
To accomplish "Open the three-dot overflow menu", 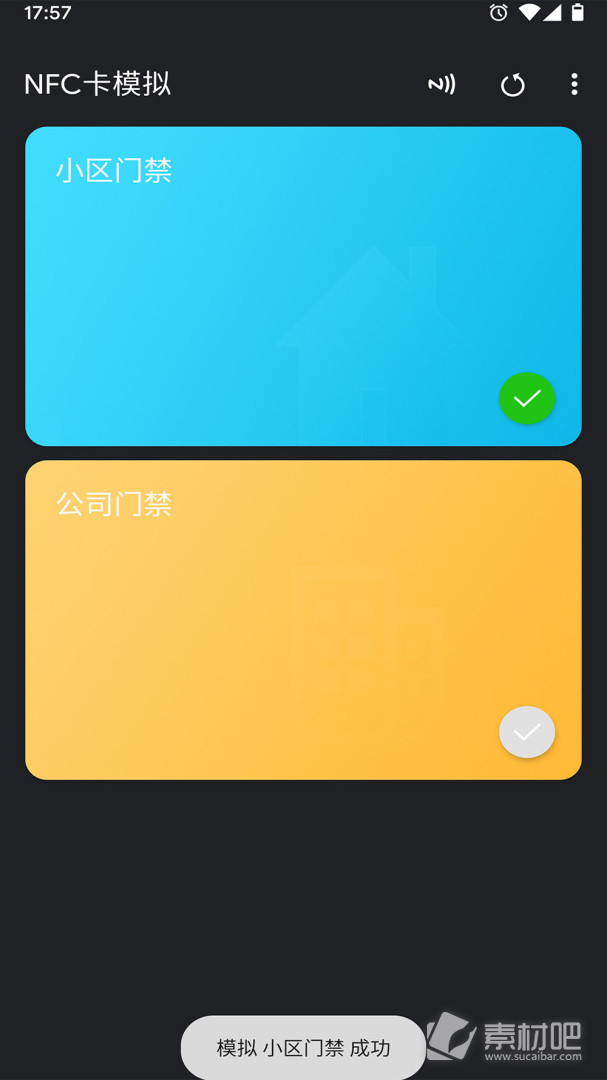I will tap(574, 85).
